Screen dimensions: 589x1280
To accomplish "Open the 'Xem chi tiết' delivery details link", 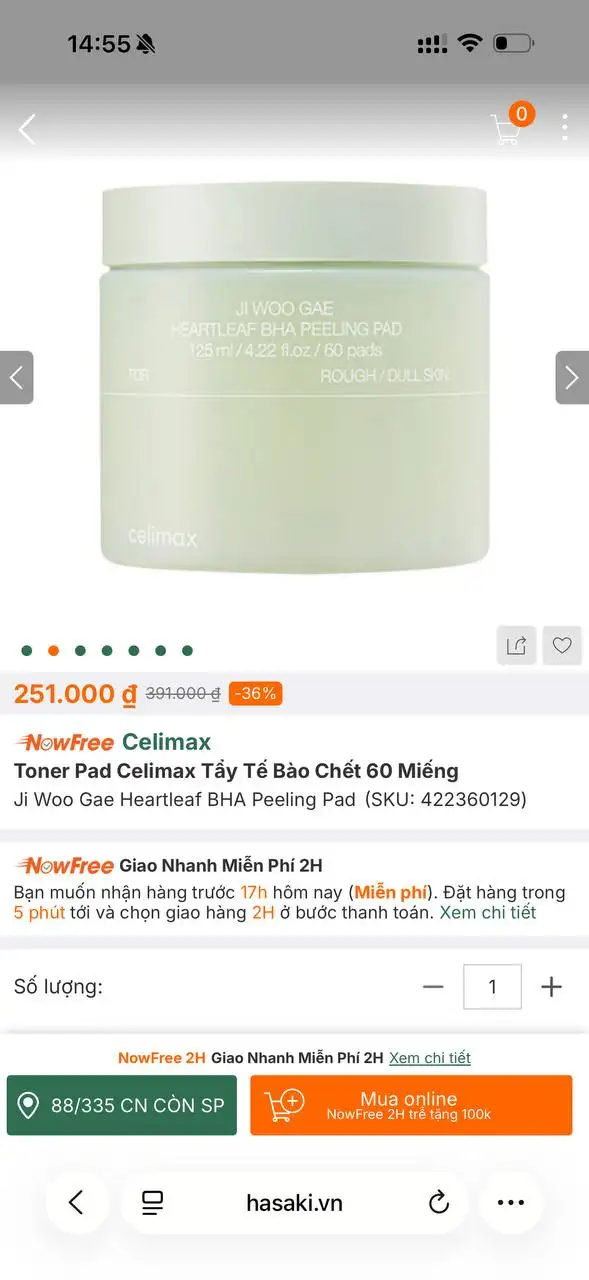I will tap(488, 912).
